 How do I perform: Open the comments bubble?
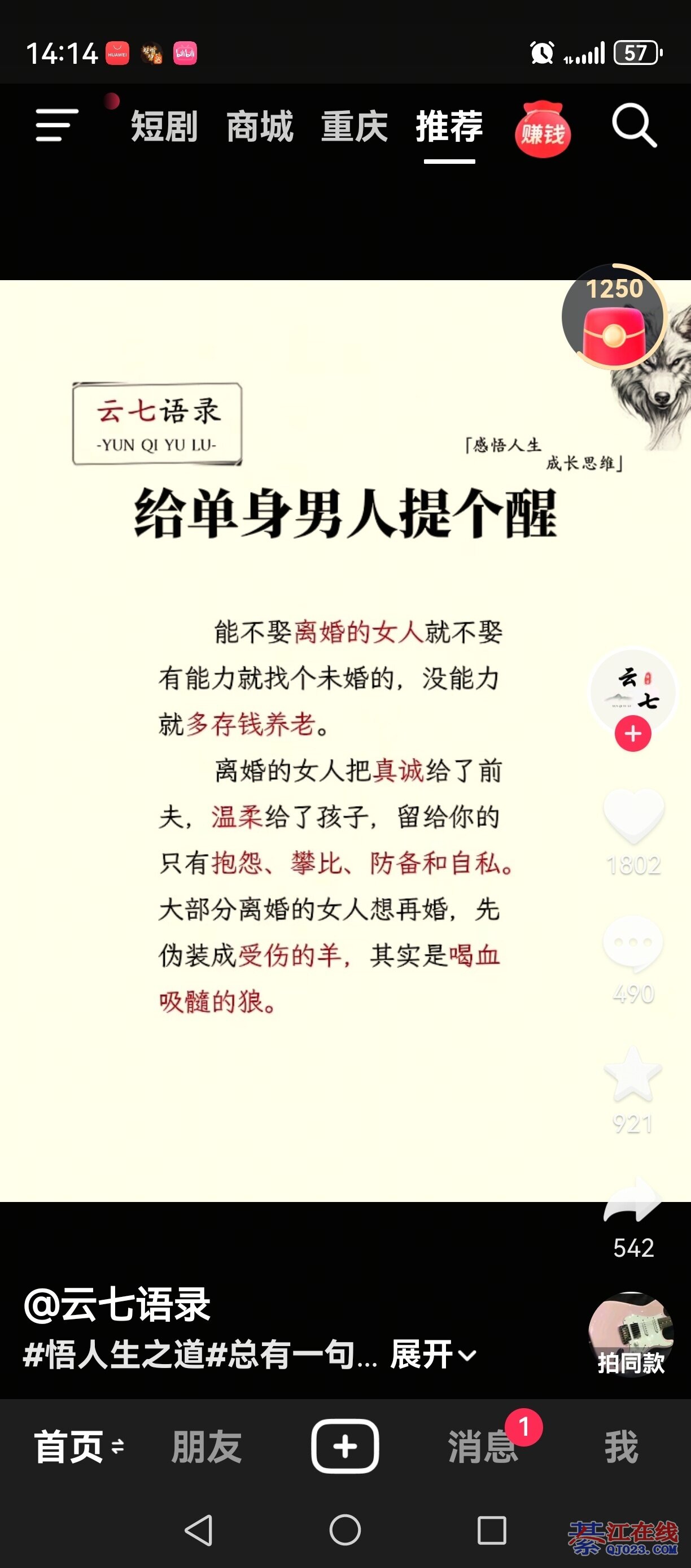point(633,943)
